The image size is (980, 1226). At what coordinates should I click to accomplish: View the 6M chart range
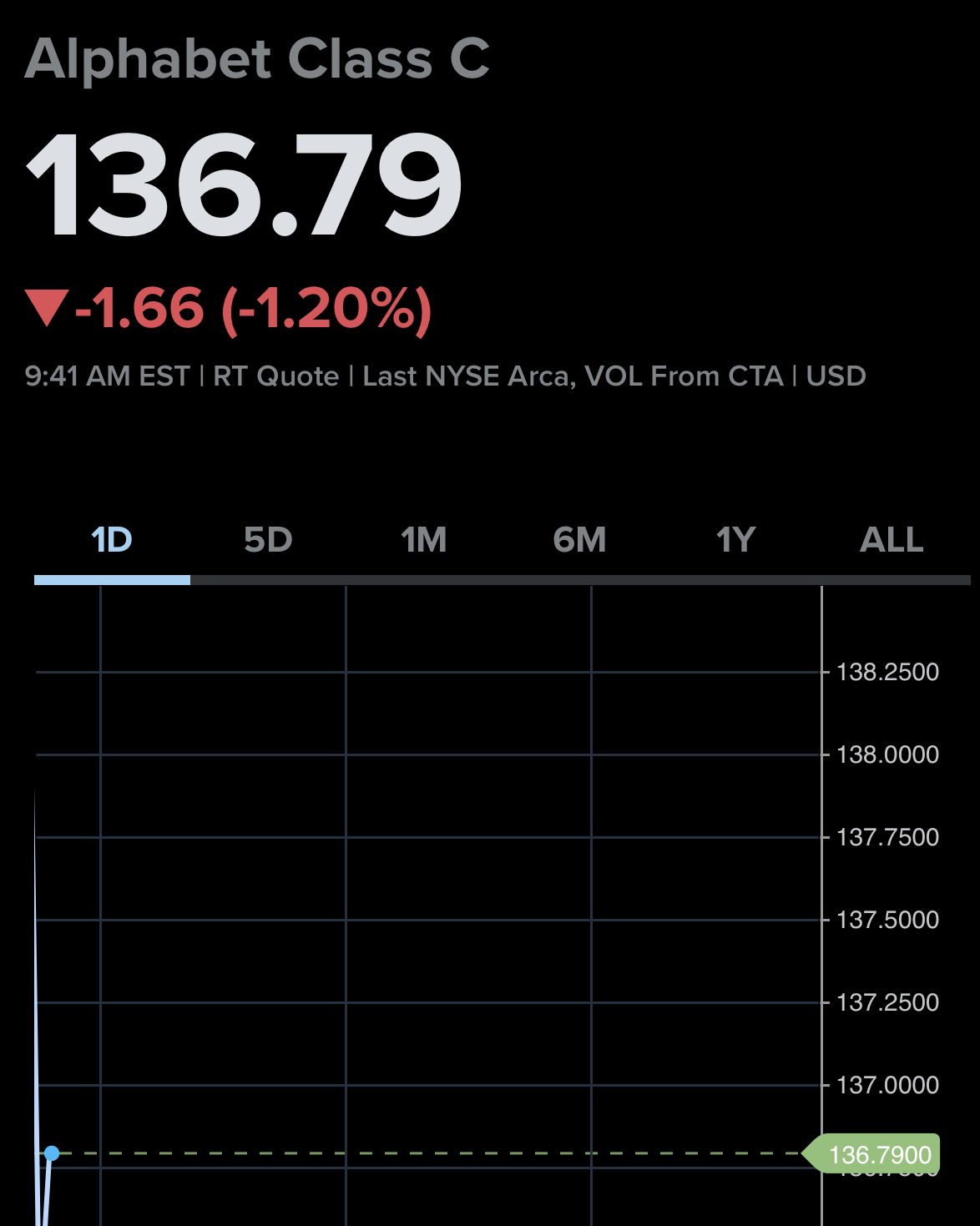(579, 540)
